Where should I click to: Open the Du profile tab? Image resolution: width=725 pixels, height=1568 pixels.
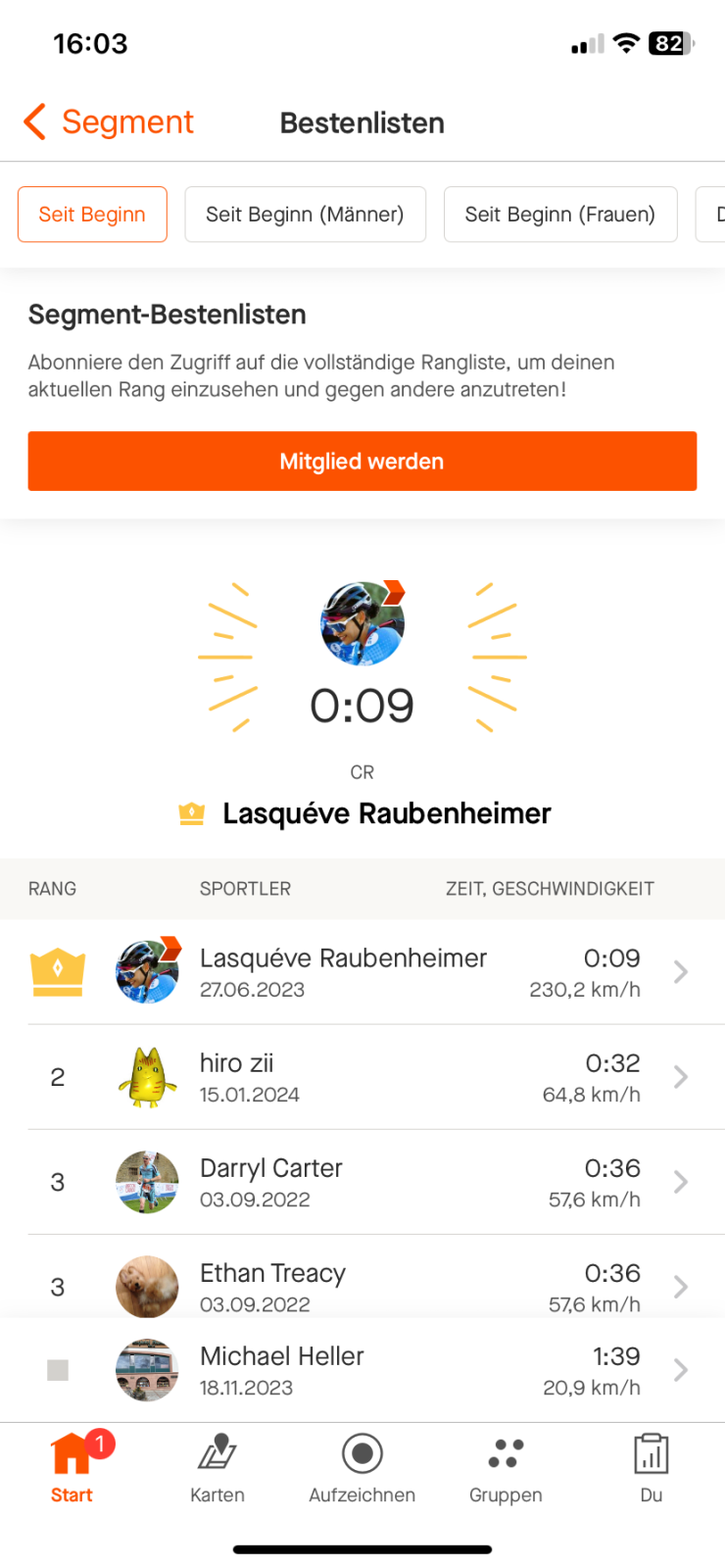point(651,1466)
